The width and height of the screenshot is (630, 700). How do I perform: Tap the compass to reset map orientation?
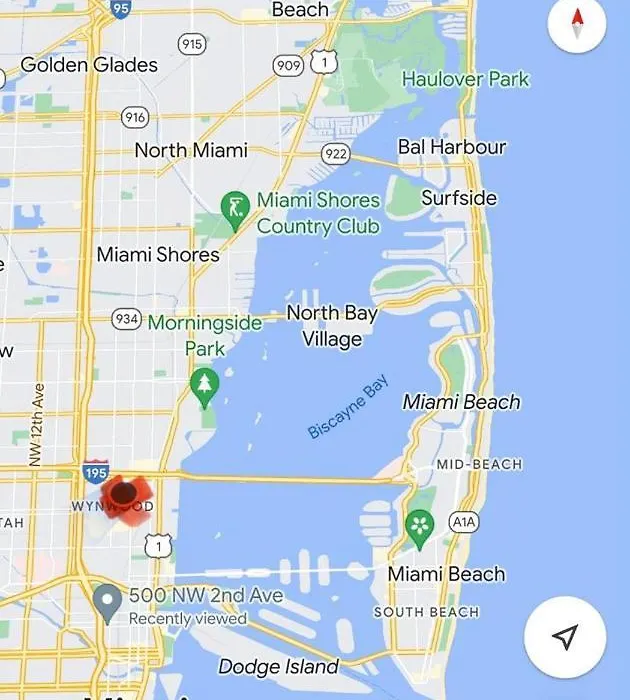577,25
